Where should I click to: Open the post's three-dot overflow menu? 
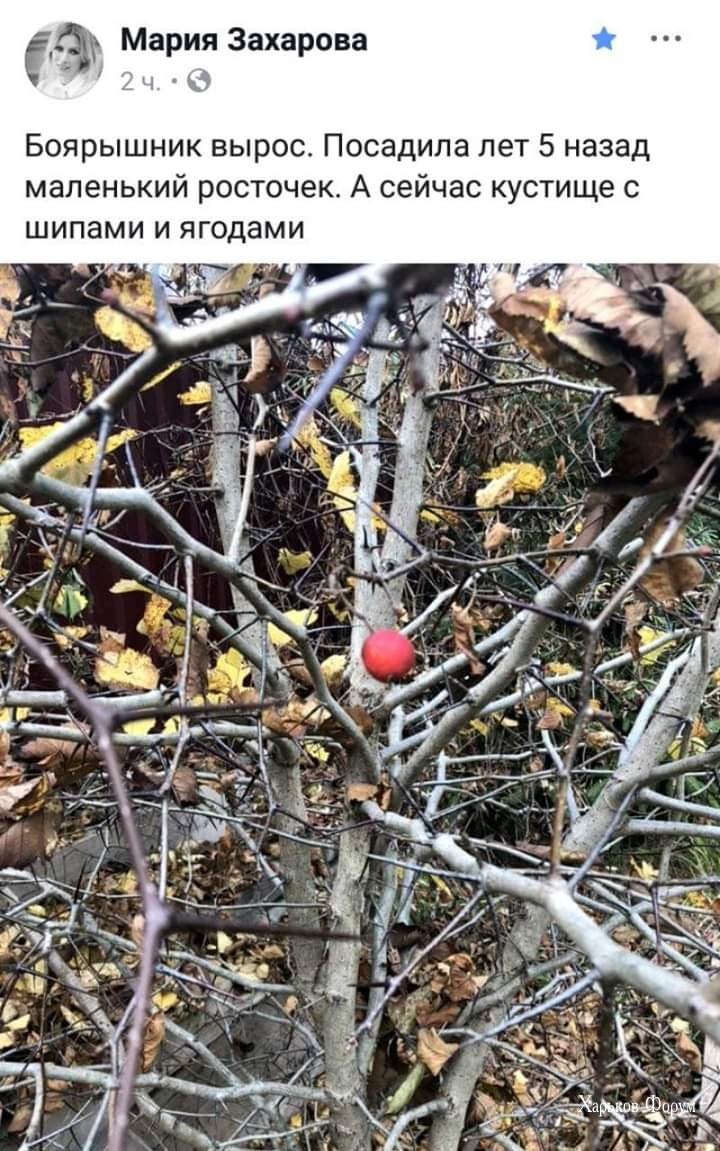[x=665, y=39]
